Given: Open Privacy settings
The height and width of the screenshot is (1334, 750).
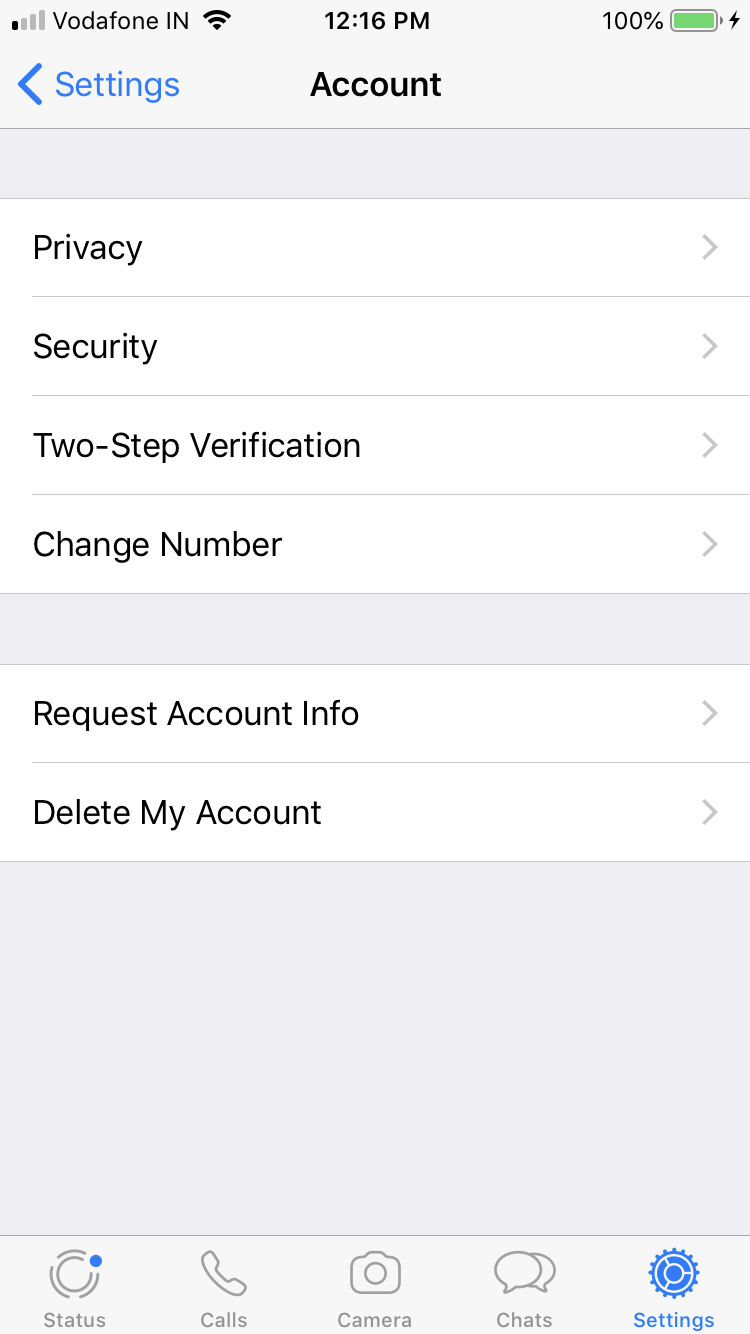Looking at the screenshot, I should click(375, 248).
